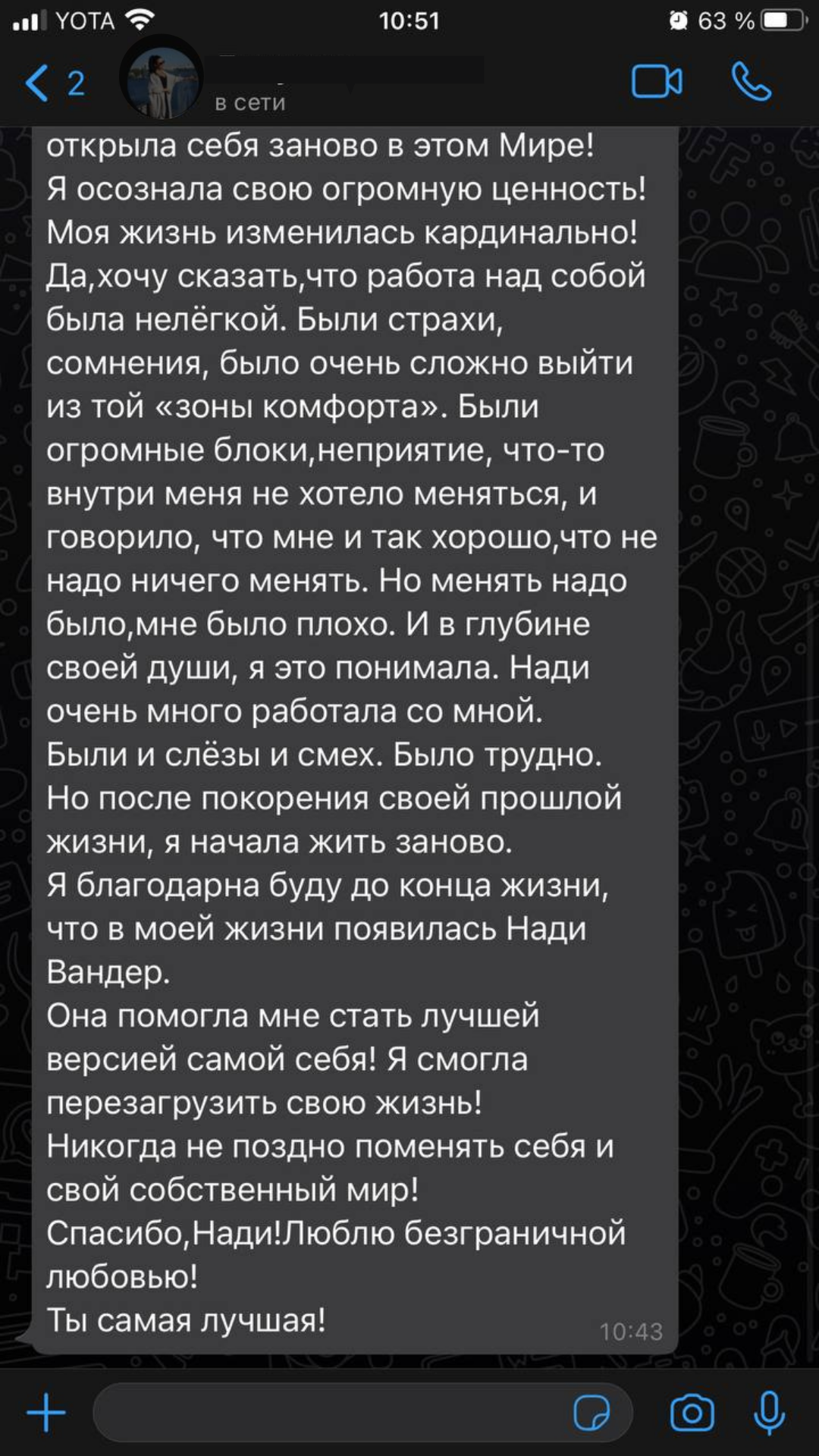This screenshot has height=1456, width=819.
Task: Record a voice message with the microphone
Action: pos(769,1412)
